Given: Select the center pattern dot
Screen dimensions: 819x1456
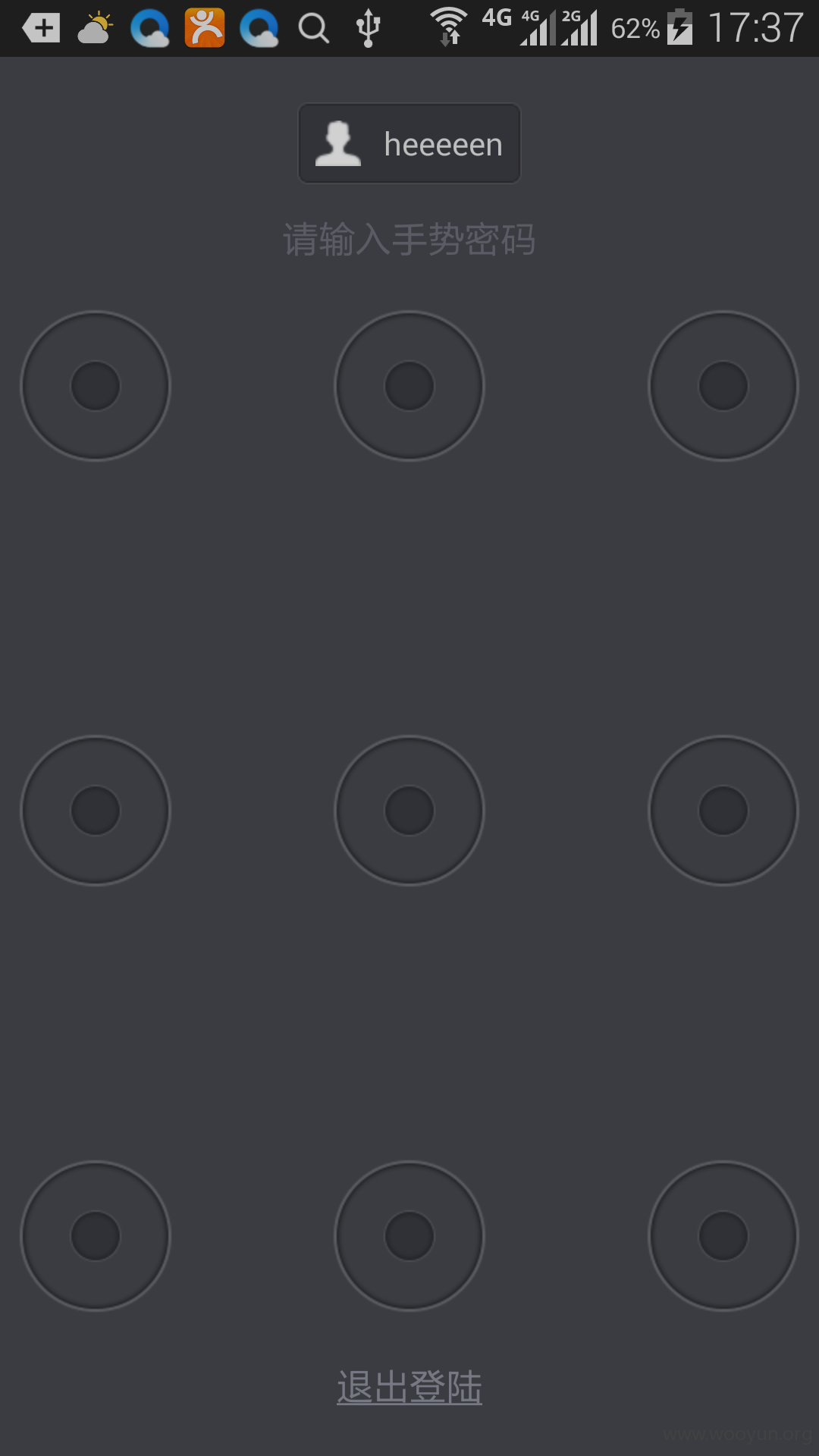Looking at the screenshot, I should click(409, 811).
